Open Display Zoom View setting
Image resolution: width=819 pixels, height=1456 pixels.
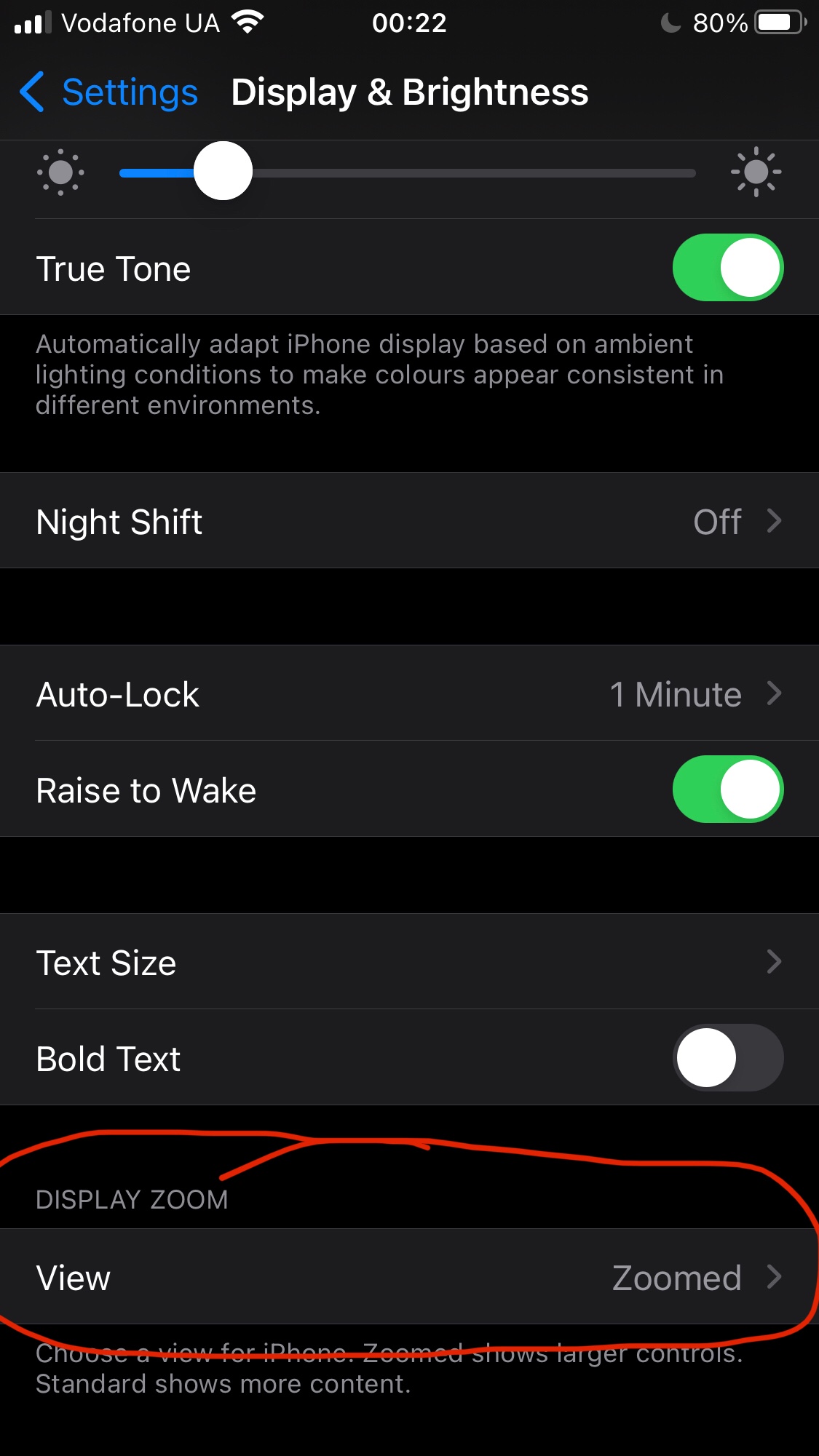[409, 1277]
